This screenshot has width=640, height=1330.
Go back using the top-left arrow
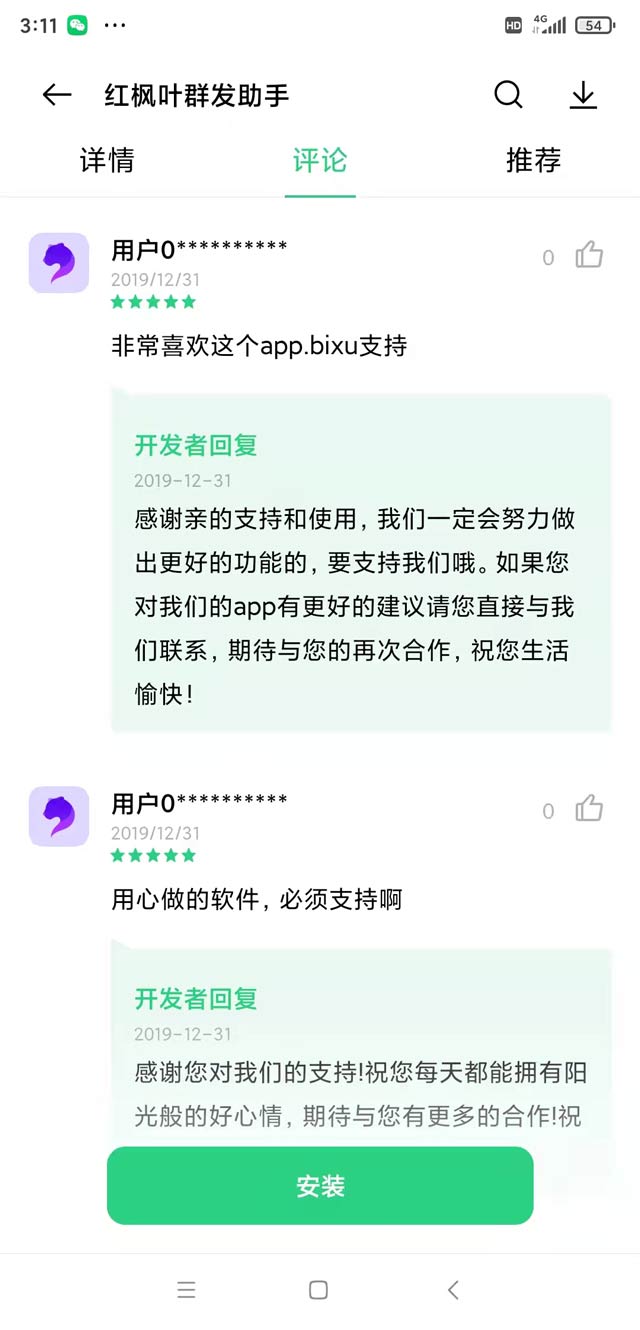coord(57,95)
